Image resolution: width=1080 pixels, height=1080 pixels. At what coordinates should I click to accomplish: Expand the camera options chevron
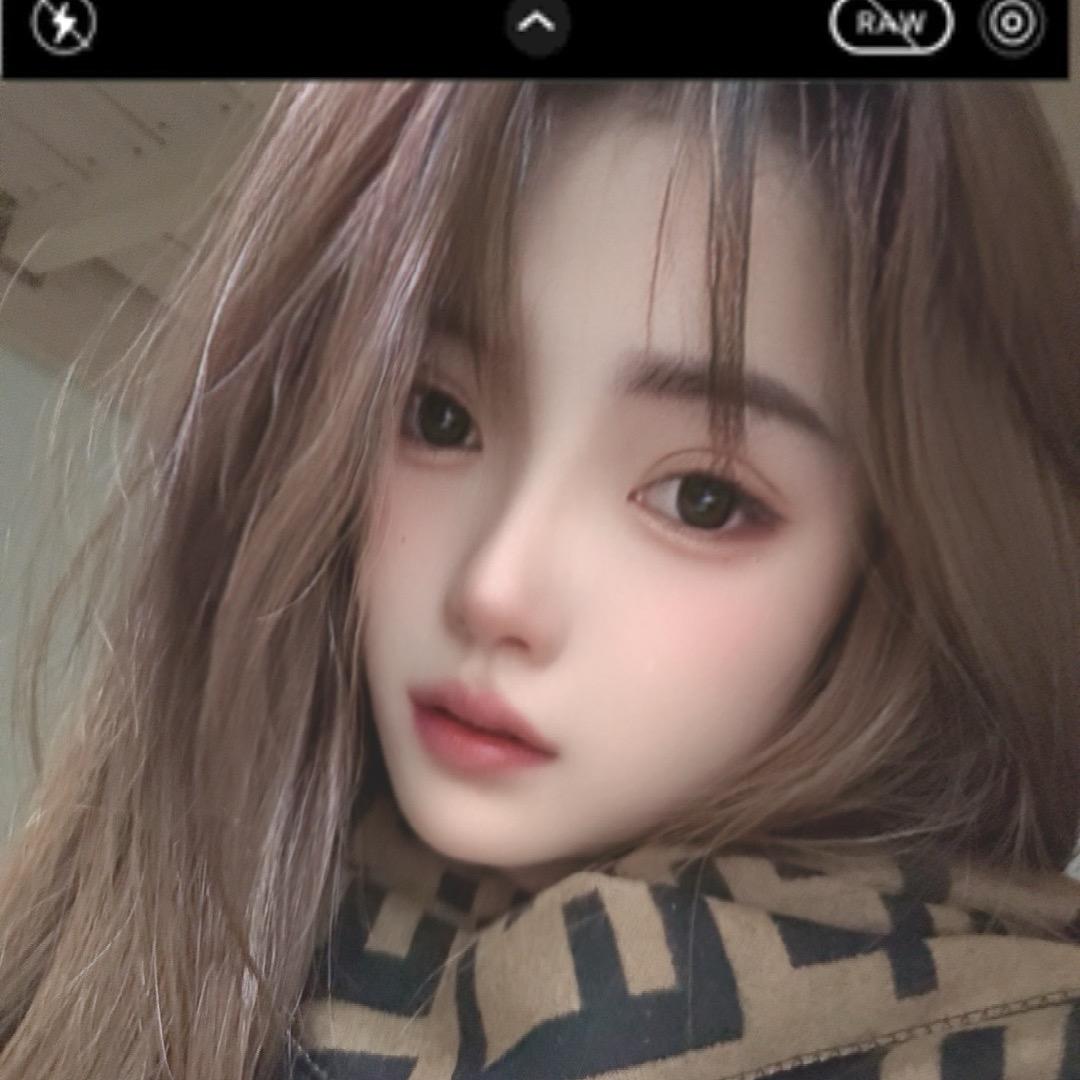pyautogui.click(x=537, y=23)
